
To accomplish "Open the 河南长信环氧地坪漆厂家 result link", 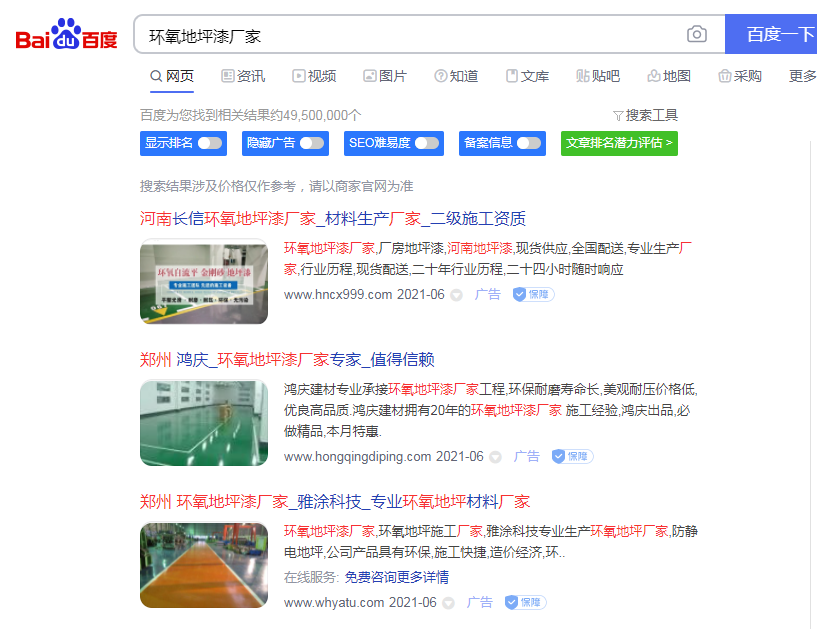I will tap(332, 219).
